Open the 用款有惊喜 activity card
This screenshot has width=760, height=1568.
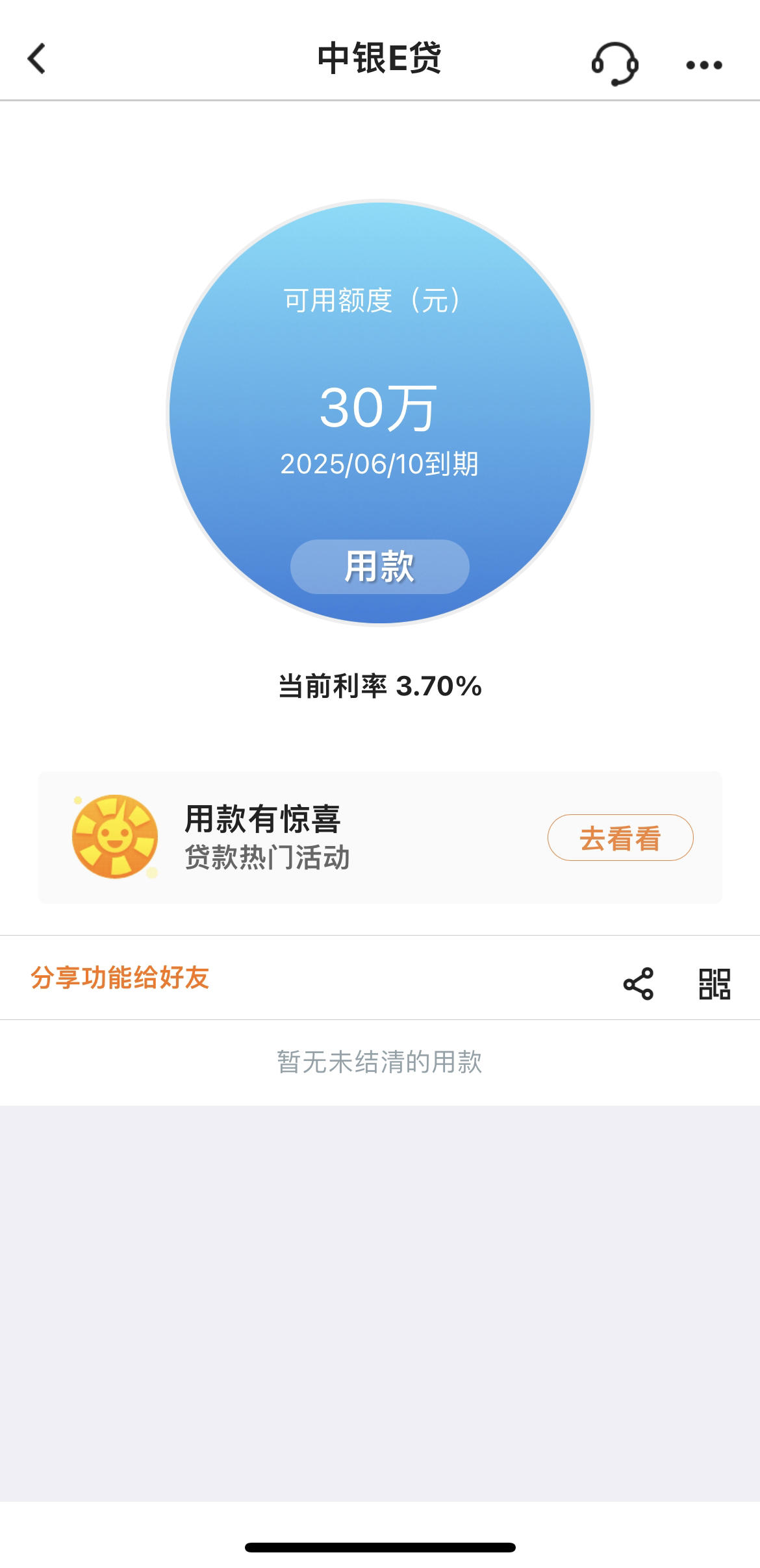[x=380, y=838]
